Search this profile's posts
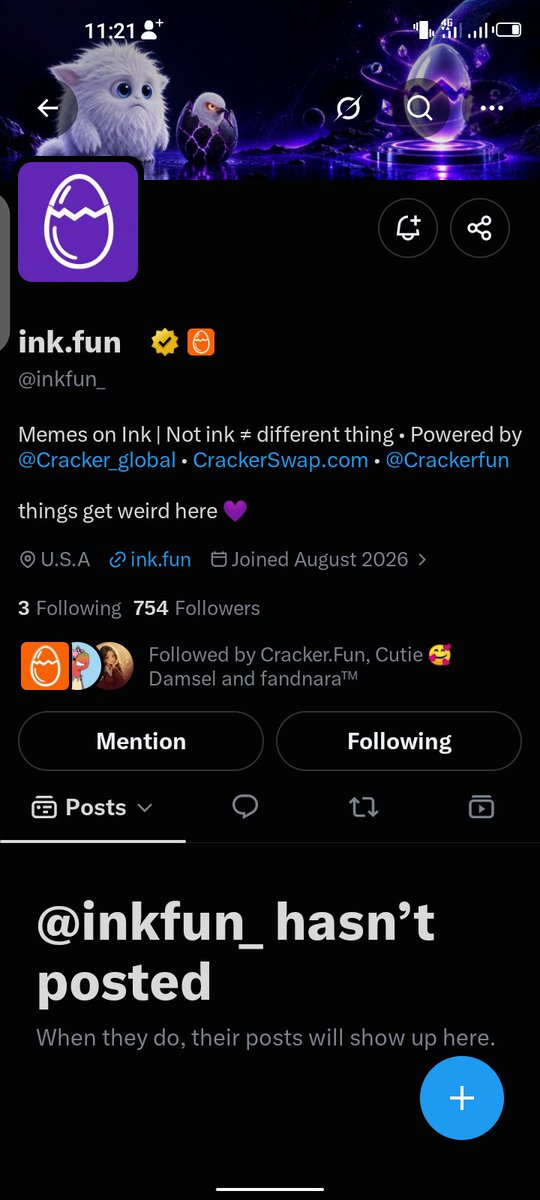The image size is (540, 1200). (x=420, y=108)
